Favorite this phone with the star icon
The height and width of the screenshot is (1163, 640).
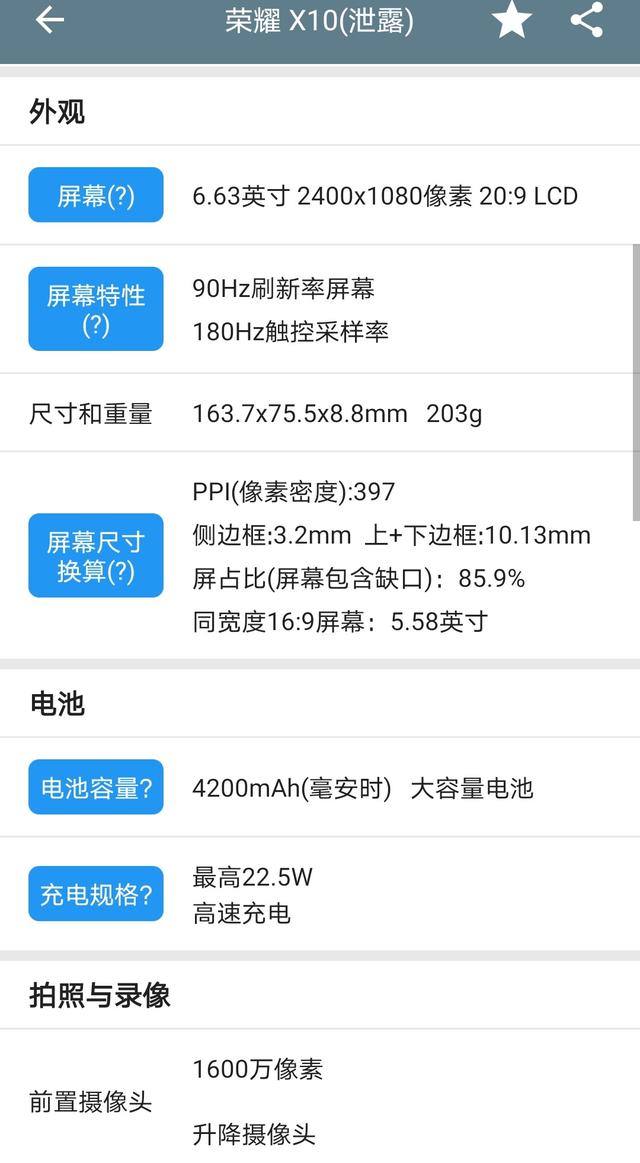(512, 20)
